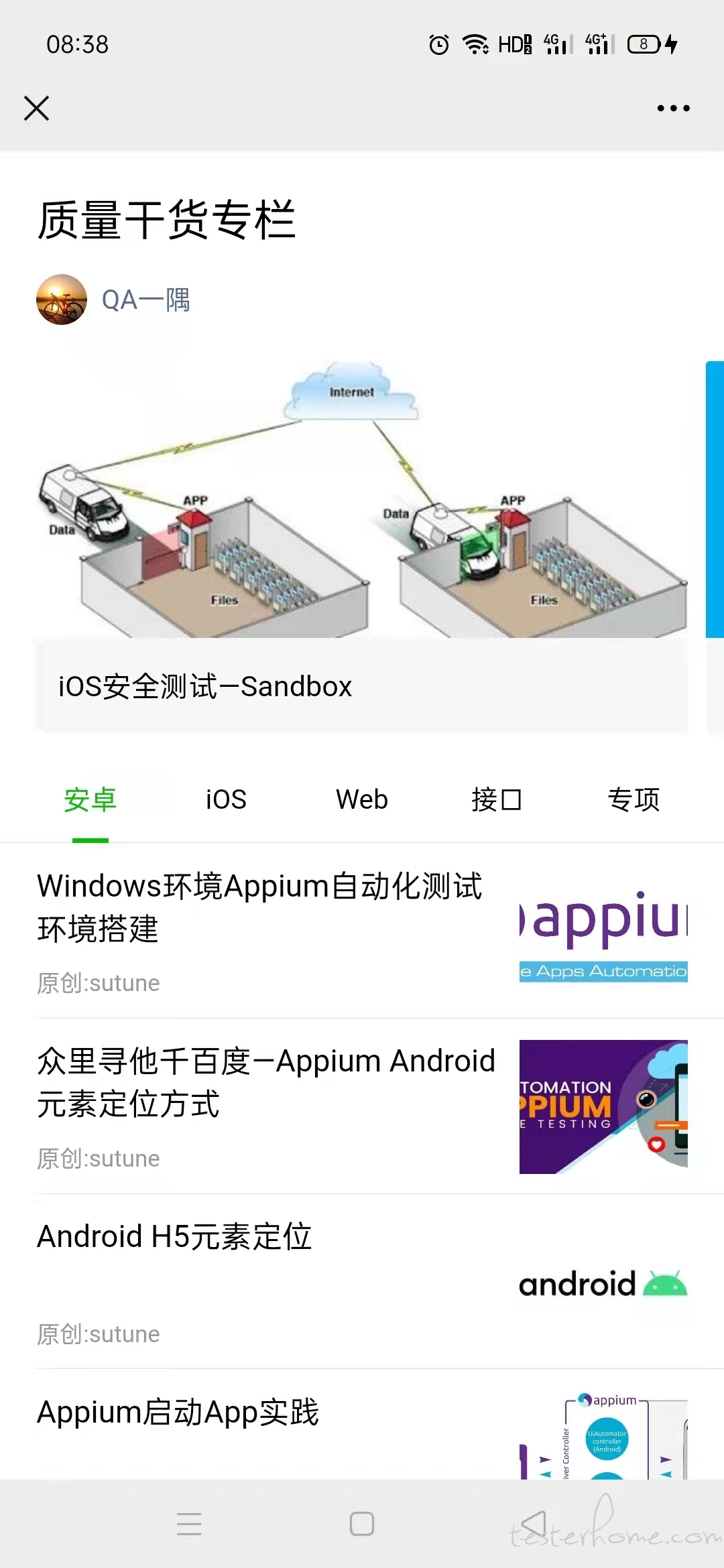724x1568 pixels.
Task: Close the page with the X icon
Action: (36, 108)
